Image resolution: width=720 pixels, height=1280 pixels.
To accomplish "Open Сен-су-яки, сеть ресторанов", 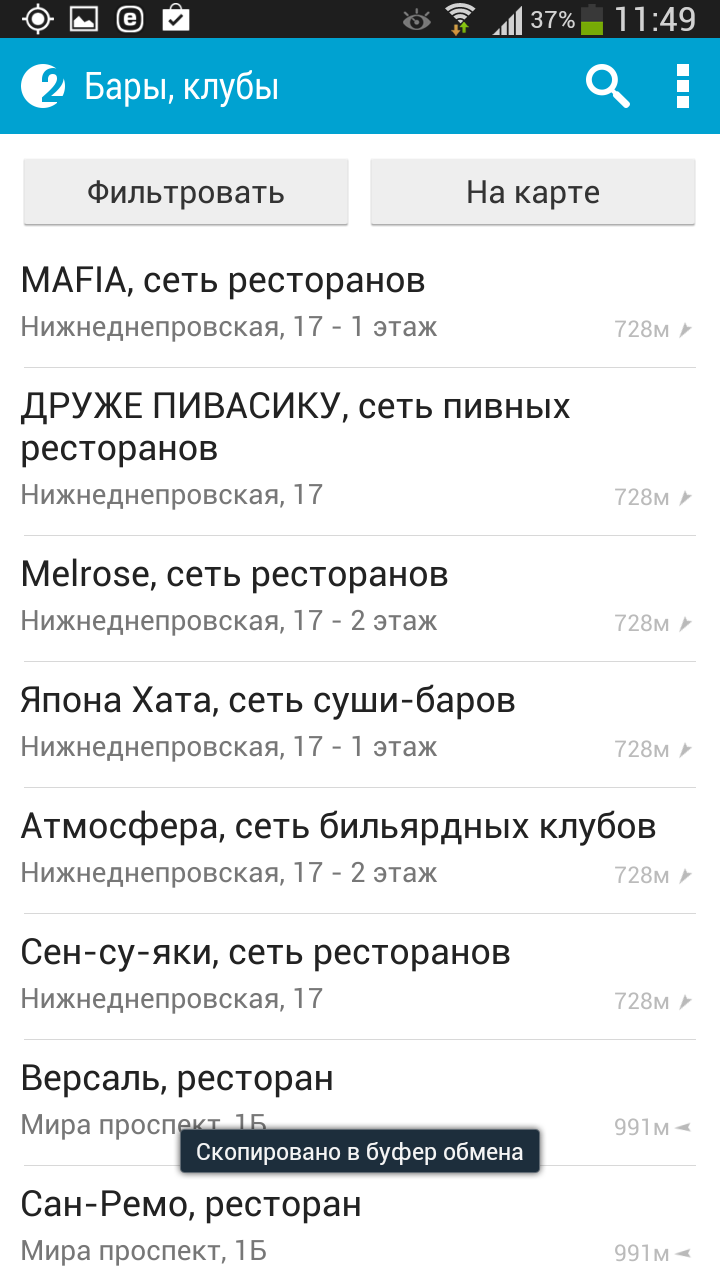I will click(x=358, y=976).
